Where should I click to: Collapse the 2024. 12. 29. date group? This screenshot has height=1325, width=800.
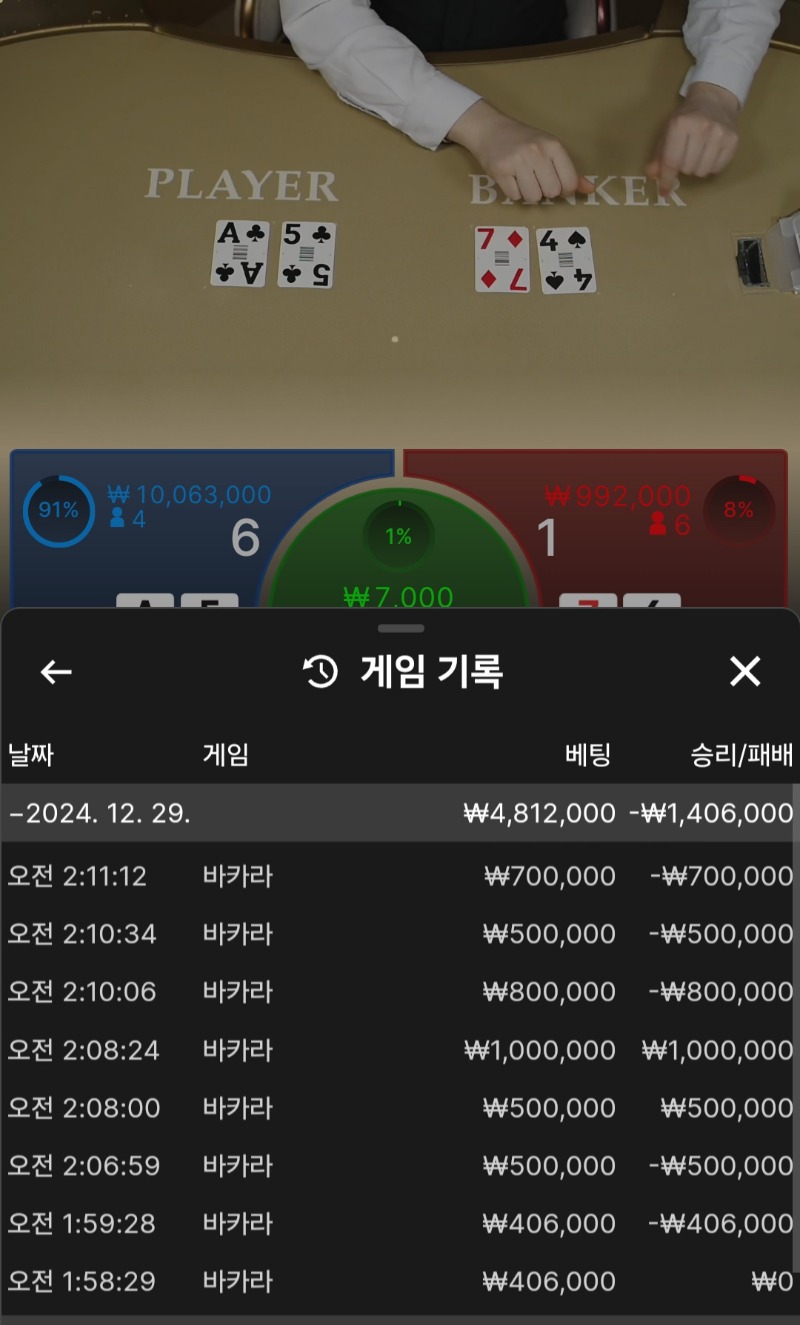point(400,813)
